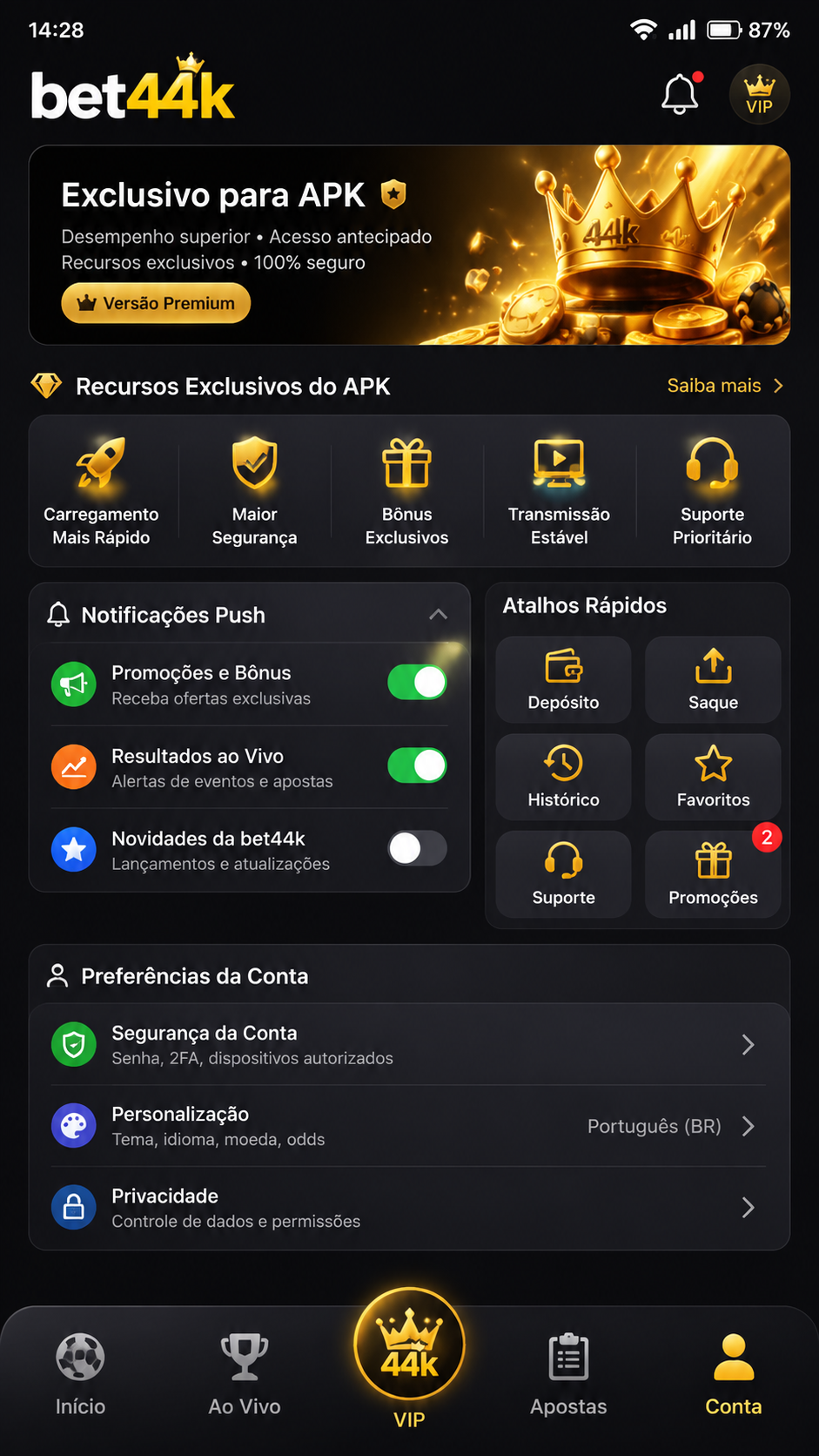Open the Depósito shortcut

click(x=563, y=680)
